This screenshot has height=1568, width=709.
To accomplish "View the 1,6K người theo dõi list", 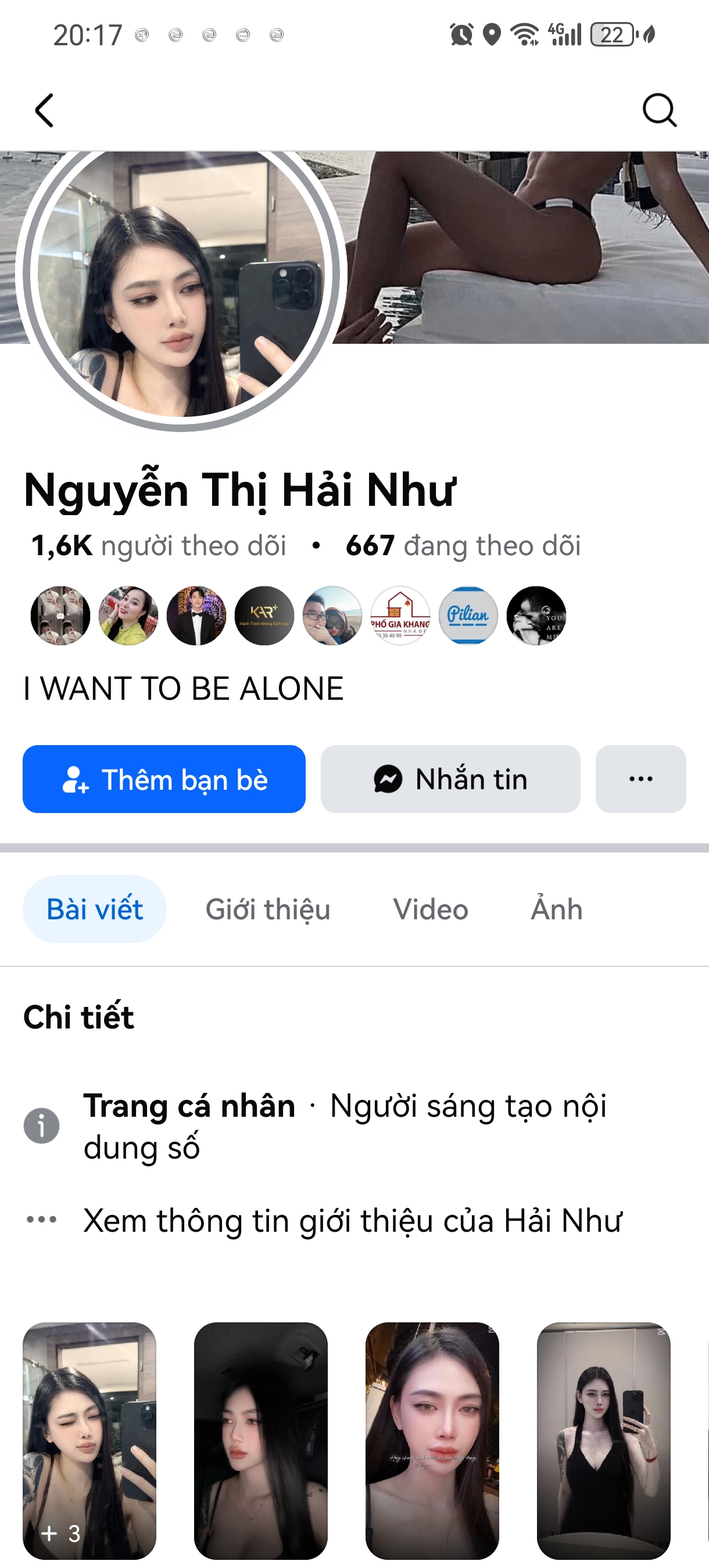I will (159, 545).
